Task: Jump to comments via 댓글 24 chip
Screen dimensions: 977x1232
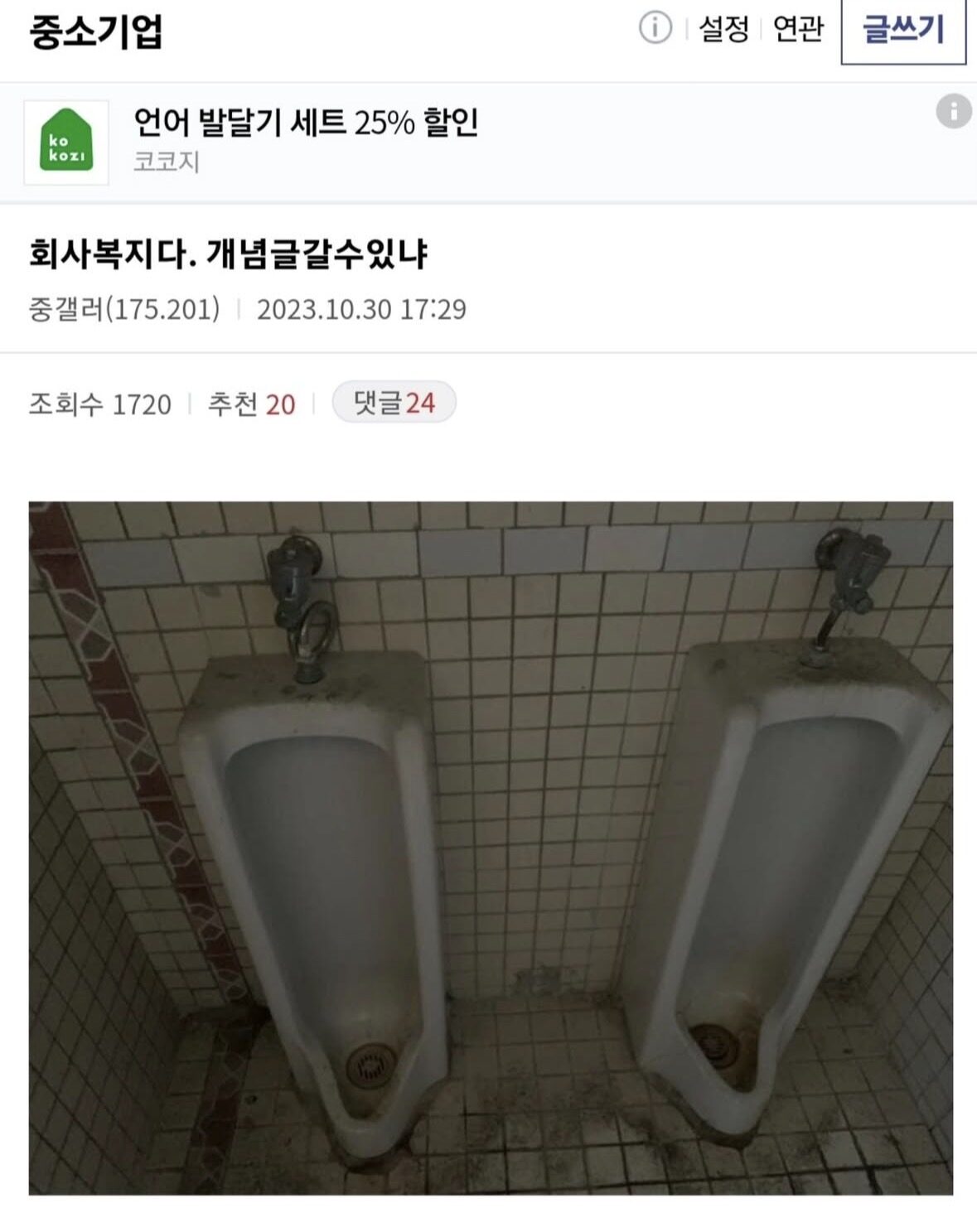Action: pos(394,403)
